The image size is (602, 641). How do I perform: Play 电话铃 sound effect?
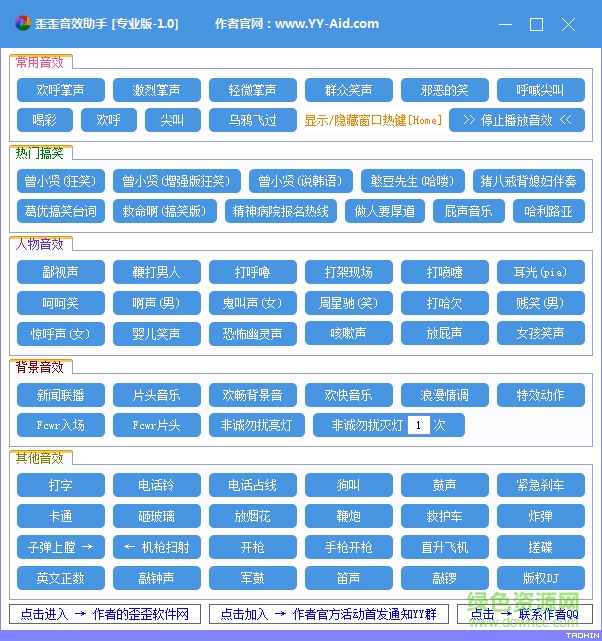(157, 486)
